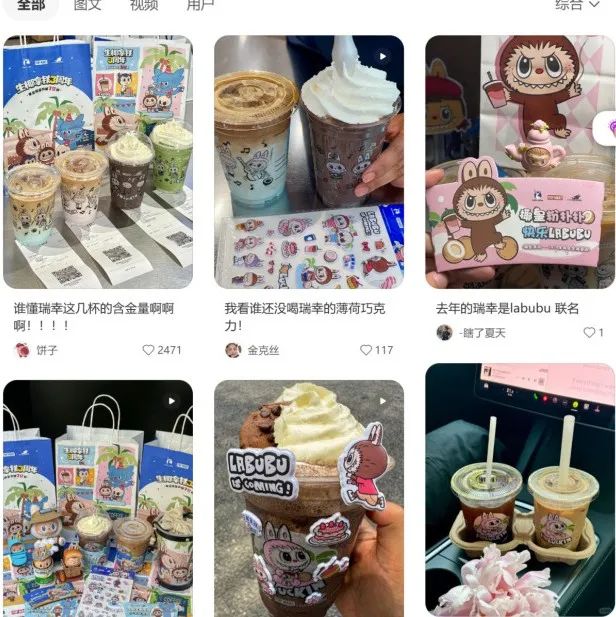Switch to the 视频 tab
Viewport: 616px width, 617px height.
[144, 6]
